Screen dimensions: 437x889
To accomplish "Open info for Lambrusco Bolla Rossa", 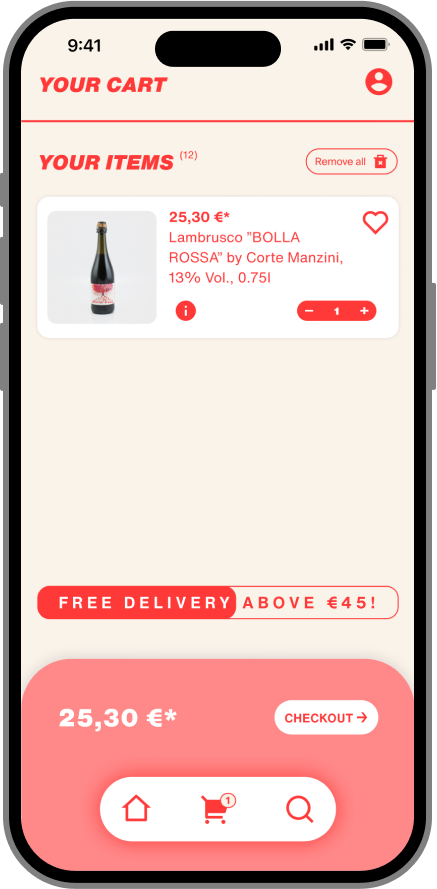I will (185, 311).
